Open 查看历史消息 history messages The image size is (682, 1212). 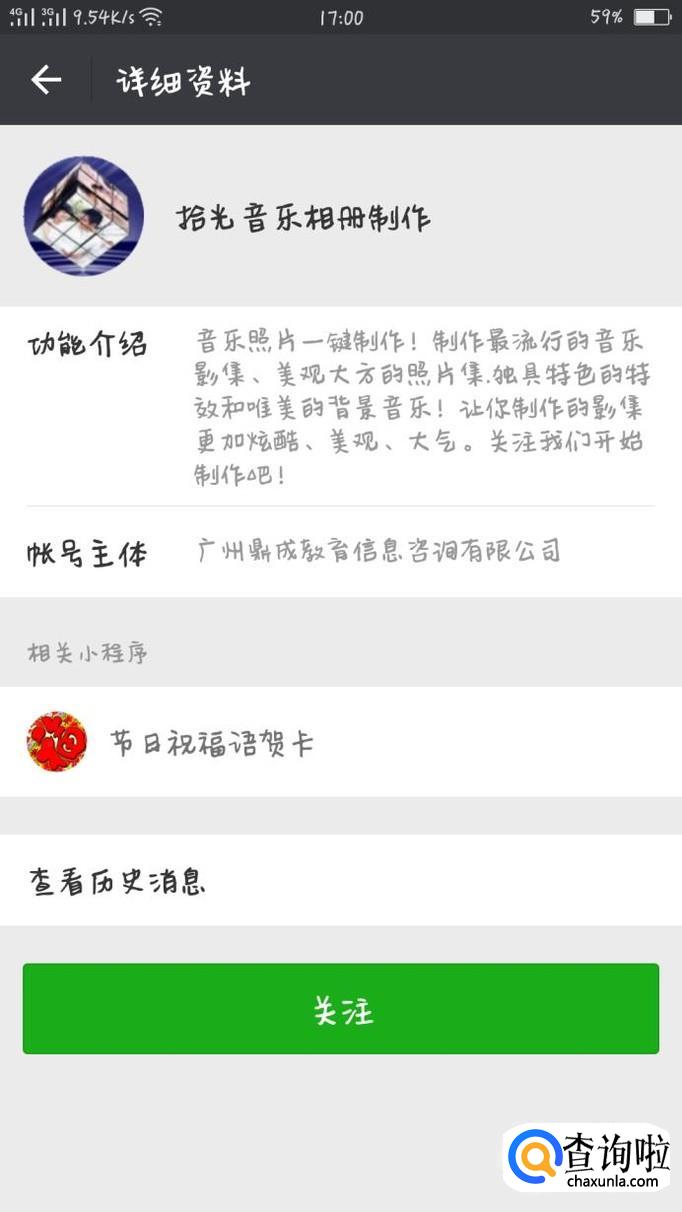click(x=341, y=881)
